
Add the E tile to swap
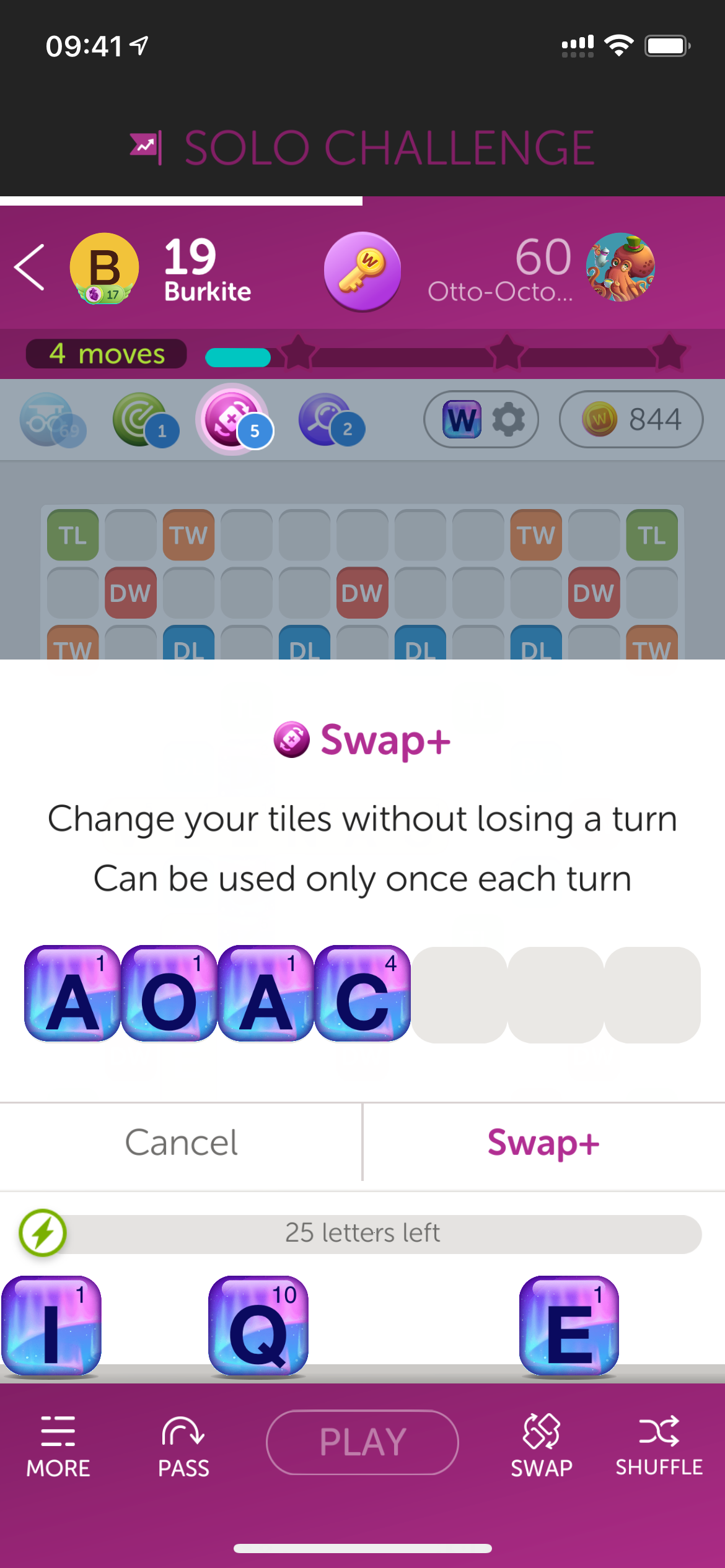(569, 1325)
